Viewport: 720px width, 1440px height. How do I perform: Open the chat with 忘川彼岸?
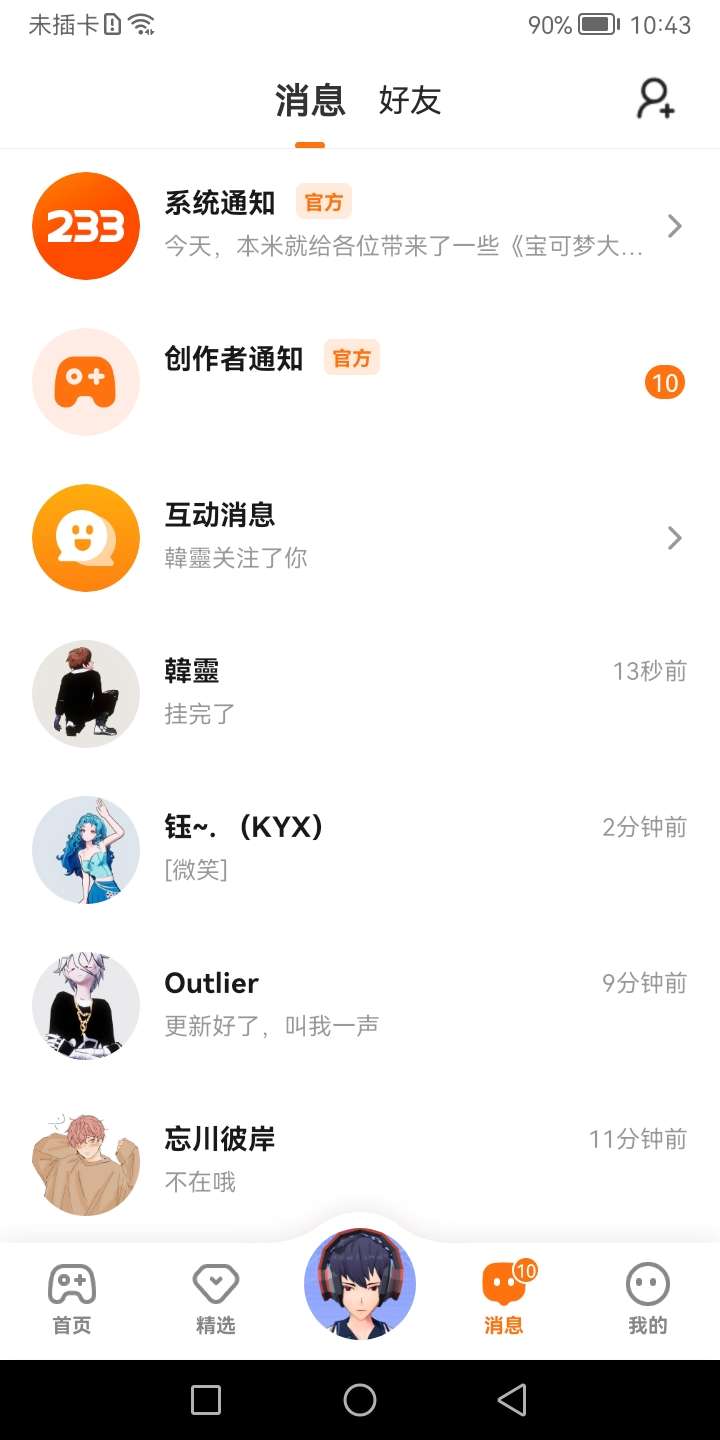360,1160
